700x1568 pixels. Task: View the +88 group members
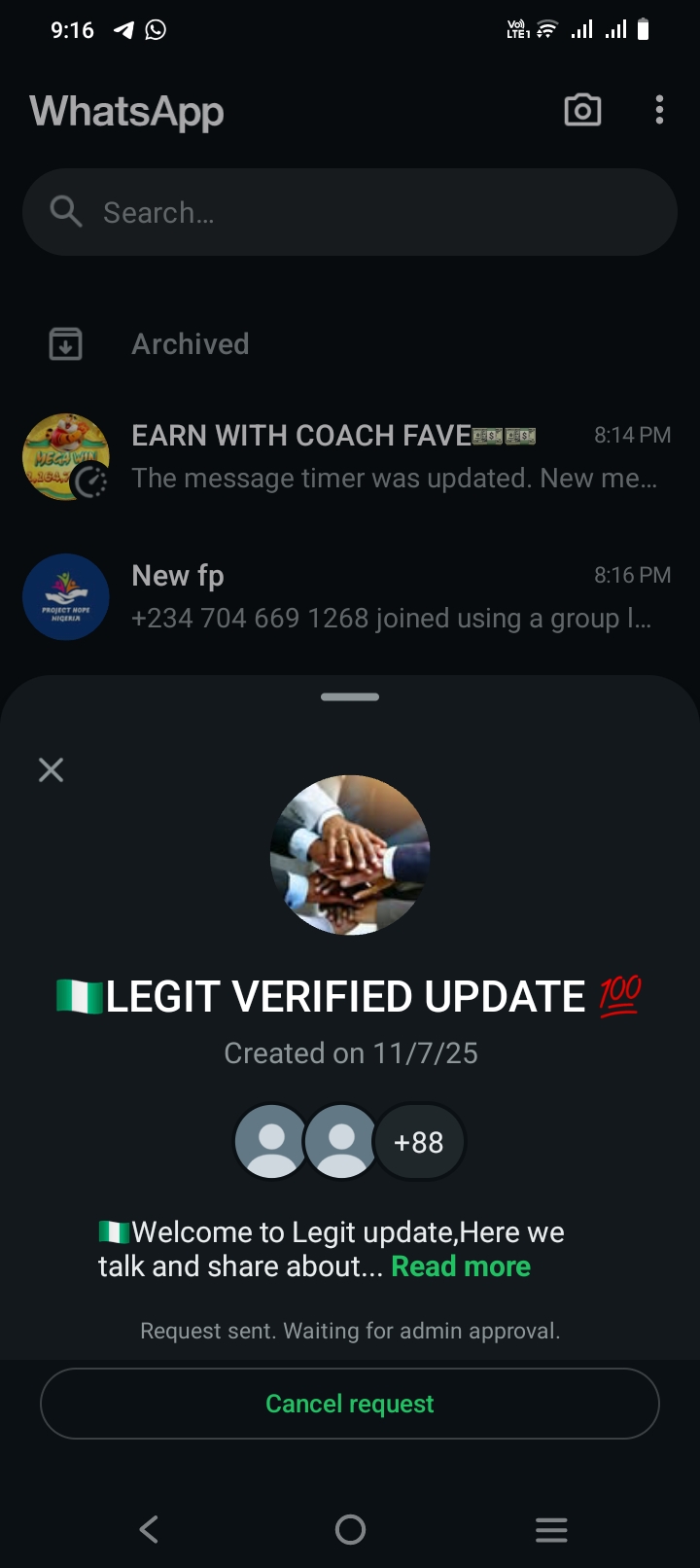419,1142
